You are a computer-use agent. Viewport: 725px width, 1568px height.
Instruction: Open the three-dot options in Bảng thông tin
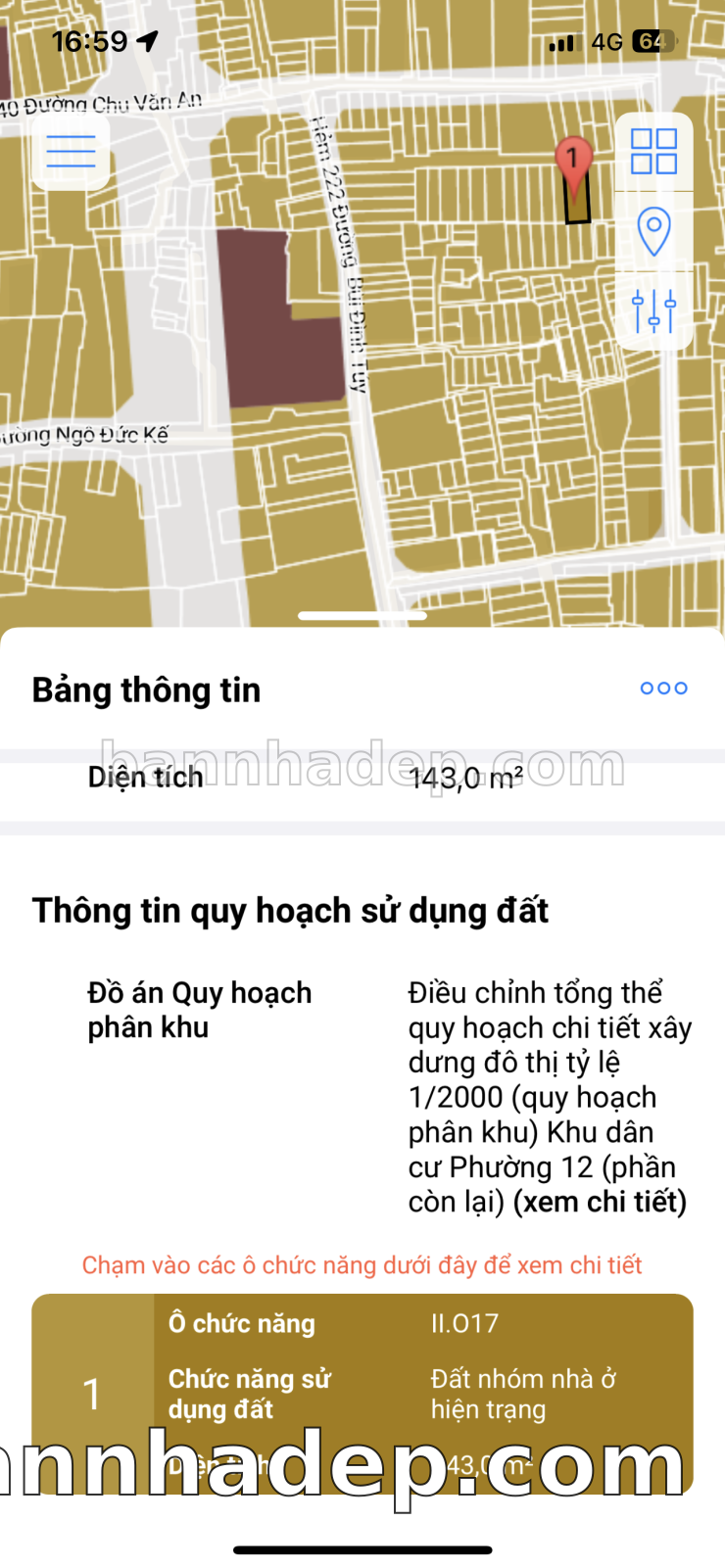[663, 689]
